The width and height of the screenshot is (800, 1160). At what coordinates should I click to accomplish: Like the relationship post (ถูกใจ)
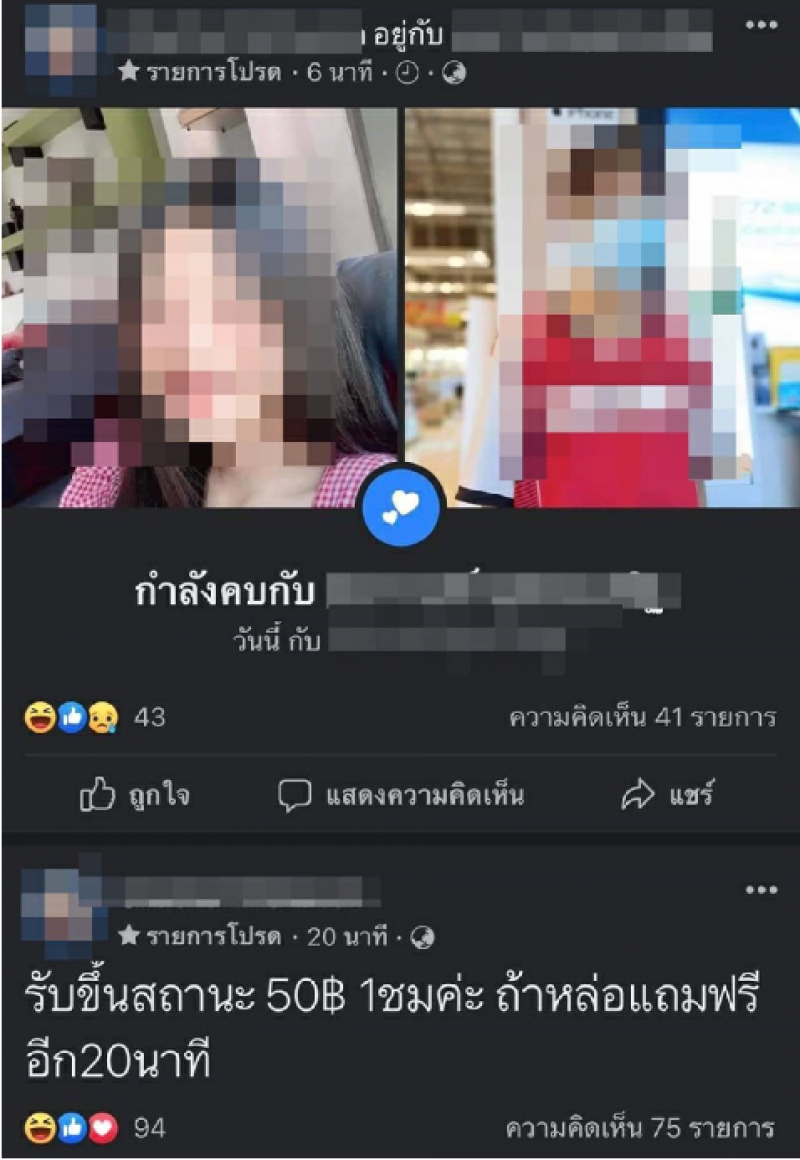(135, 796)
